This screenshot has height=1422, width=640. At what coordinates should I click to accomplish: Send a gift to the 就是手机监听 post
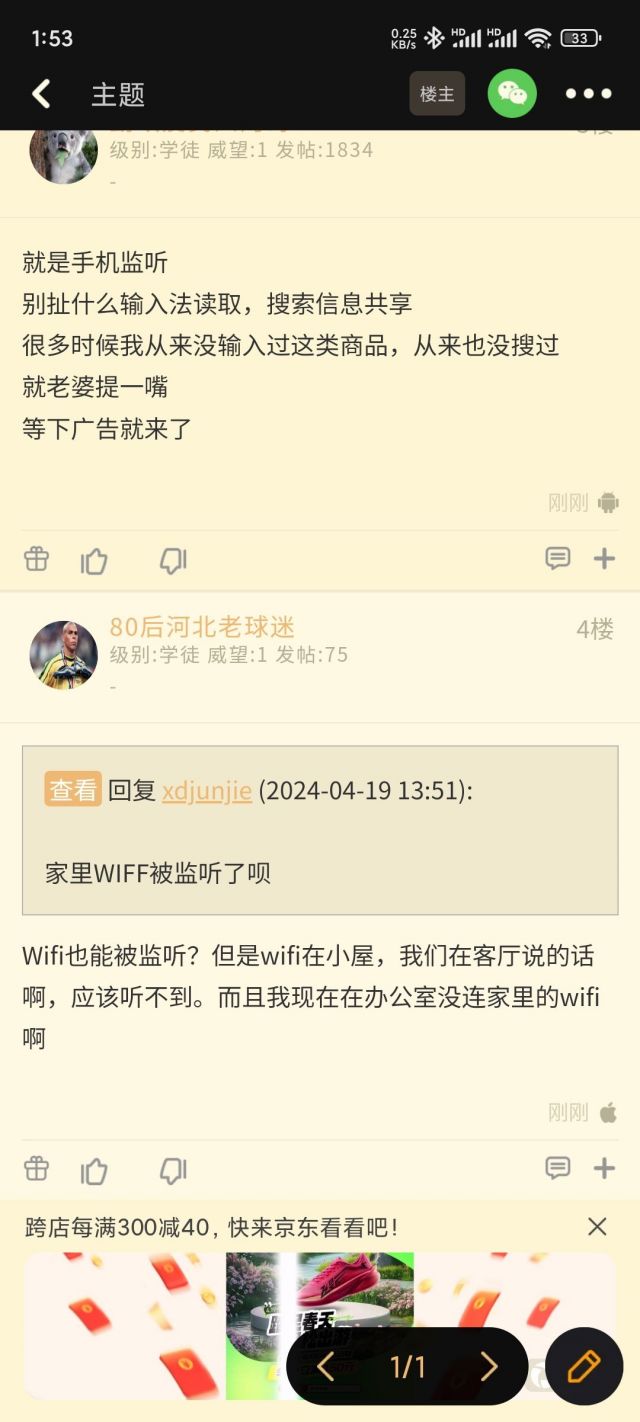point(36,559)
